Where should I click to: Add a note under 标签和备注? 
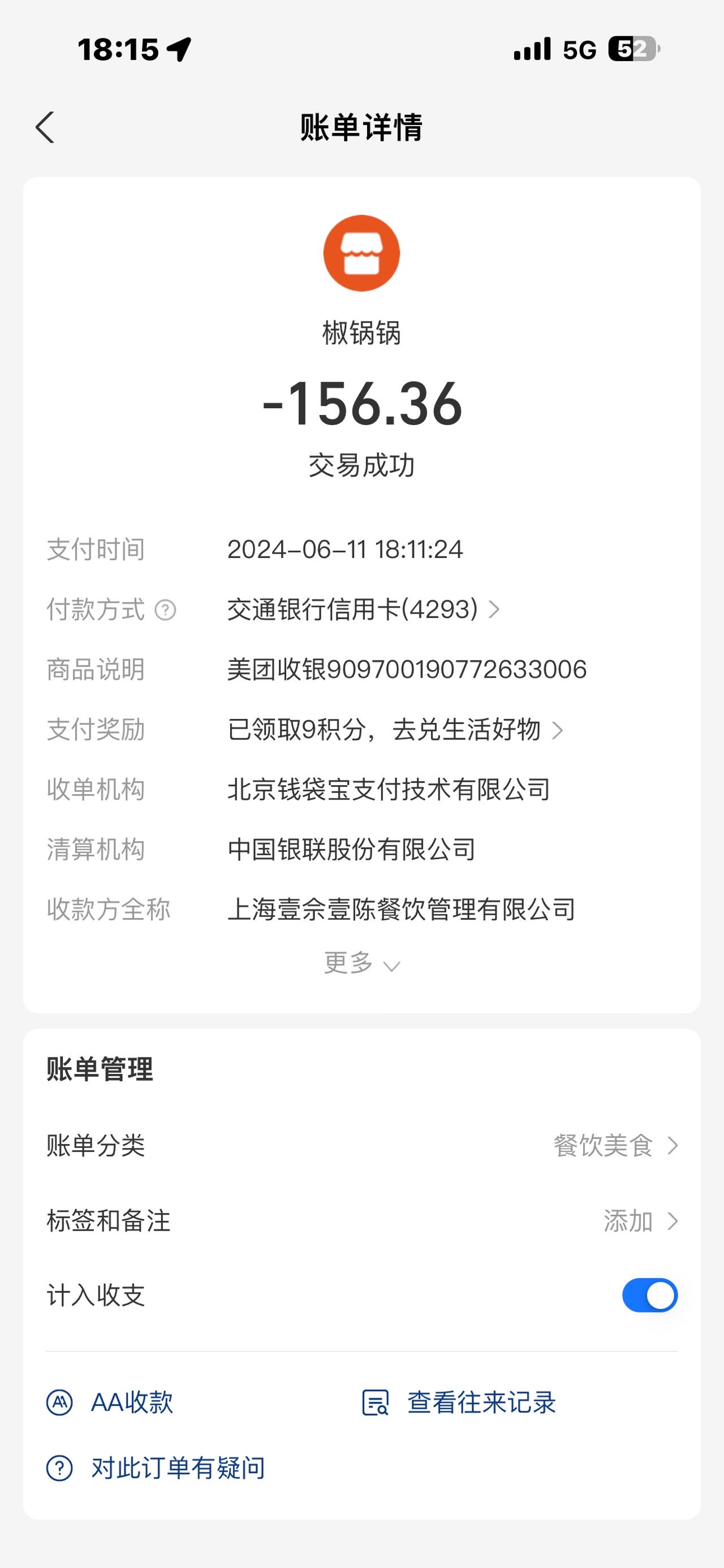point(361,1221)
